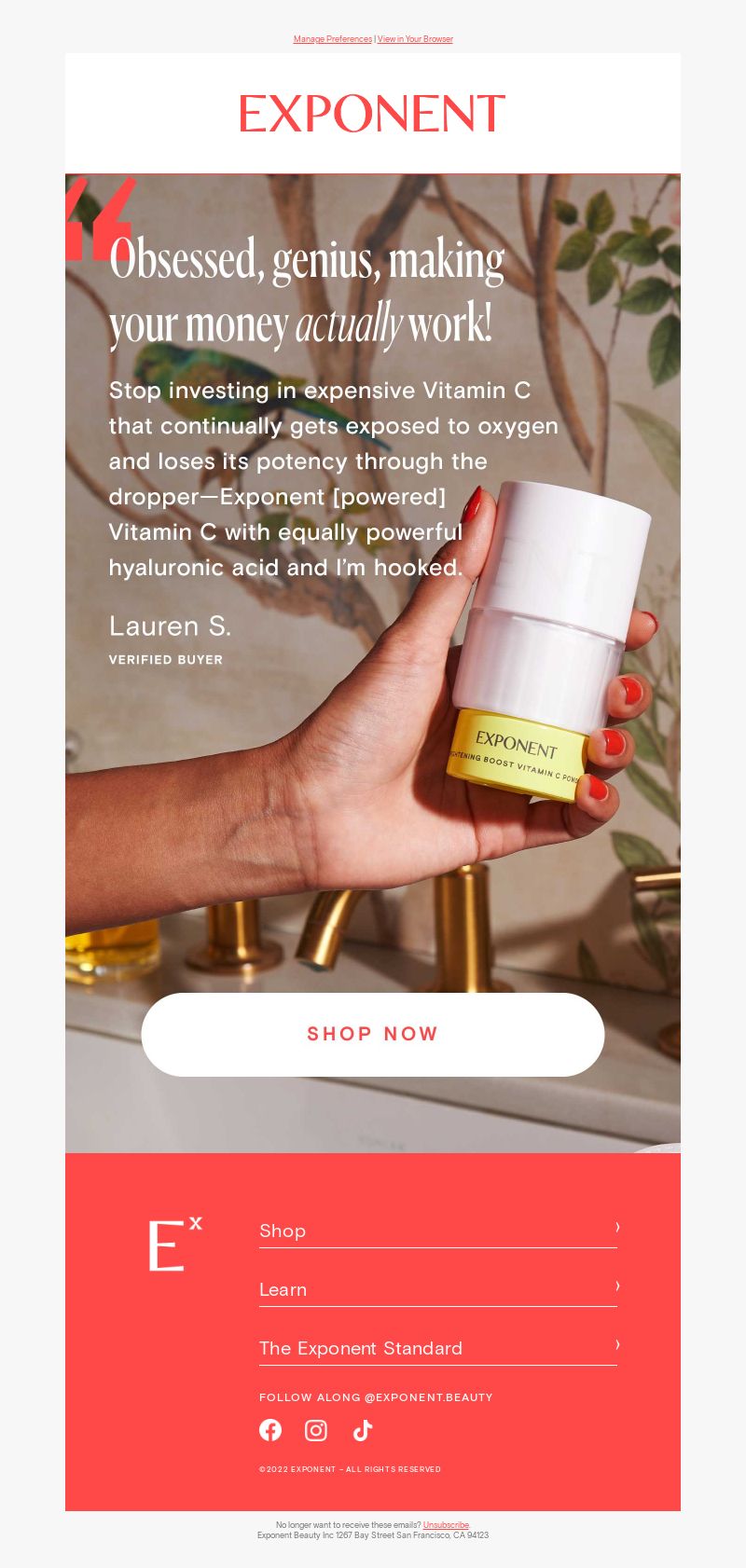Screen dimensions: 746x1568
Task: Open the Learn footer row
Action: pyautogui.click(x=437, y=1289)
